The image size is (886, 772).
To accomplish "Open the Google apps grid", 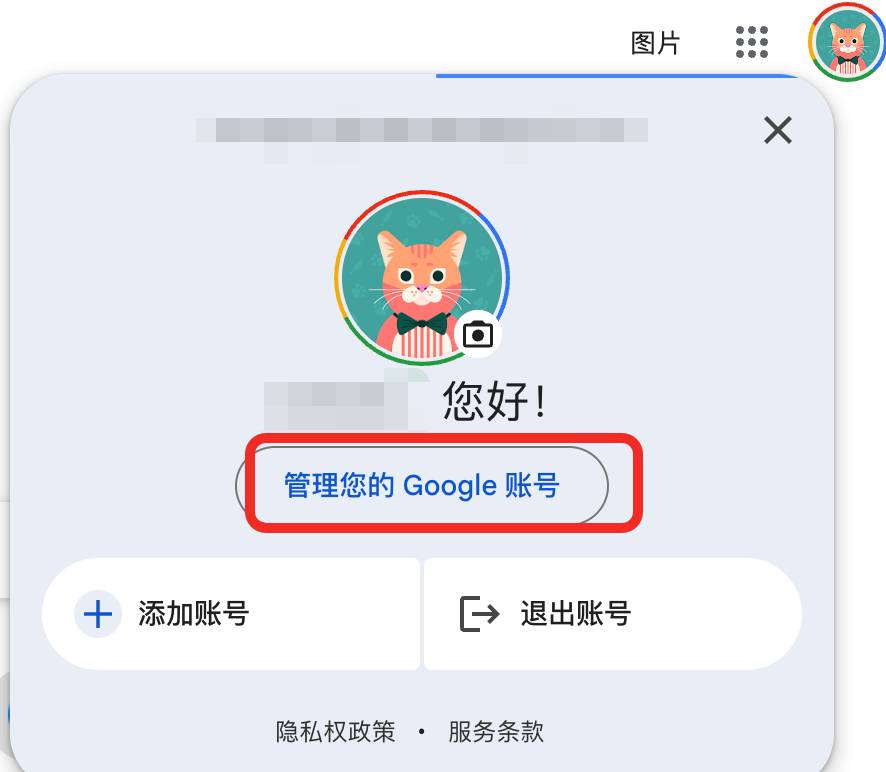I will click(752, 42).
